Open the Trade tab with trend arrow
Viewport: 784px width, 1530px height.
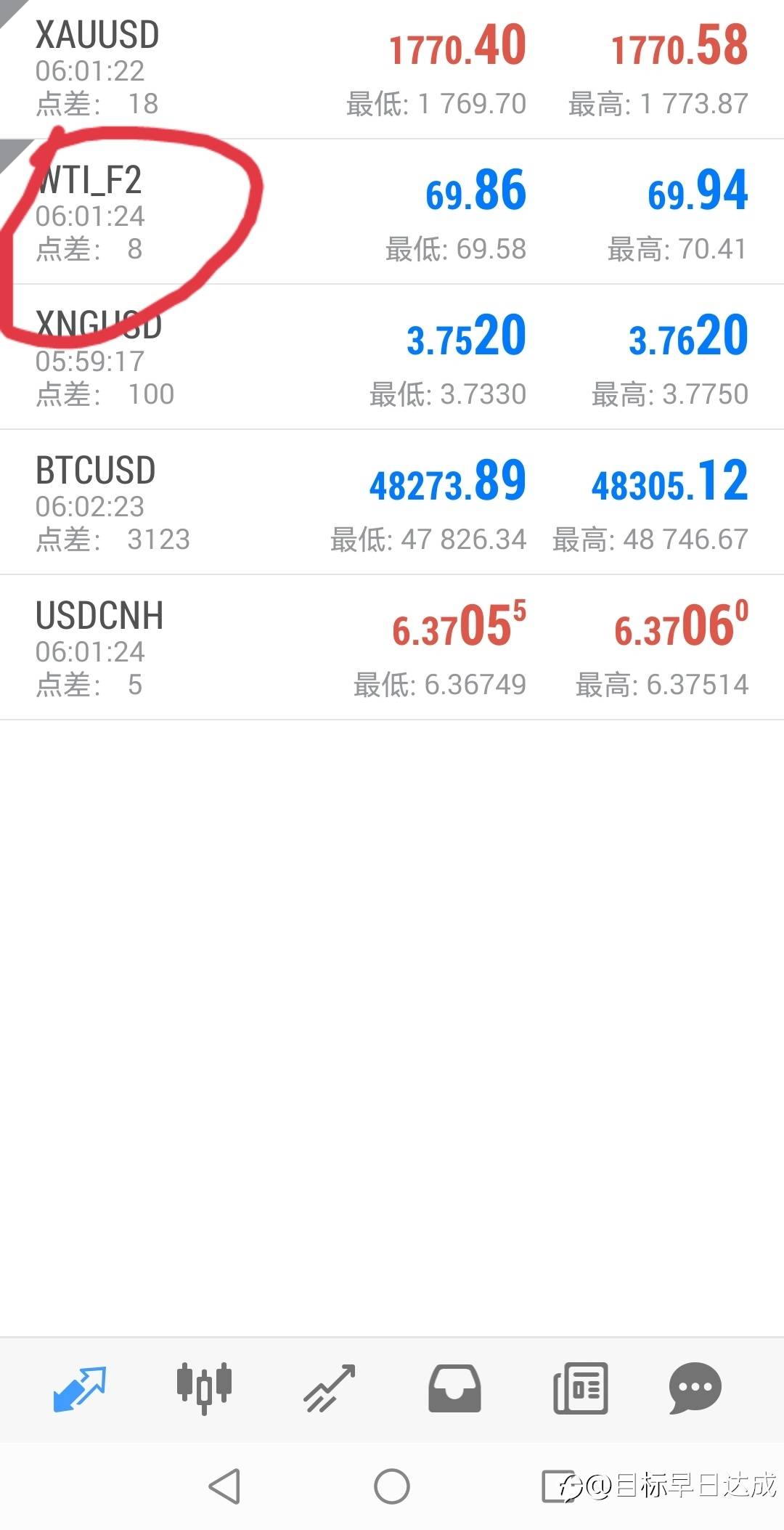(x=330, y=1388)
